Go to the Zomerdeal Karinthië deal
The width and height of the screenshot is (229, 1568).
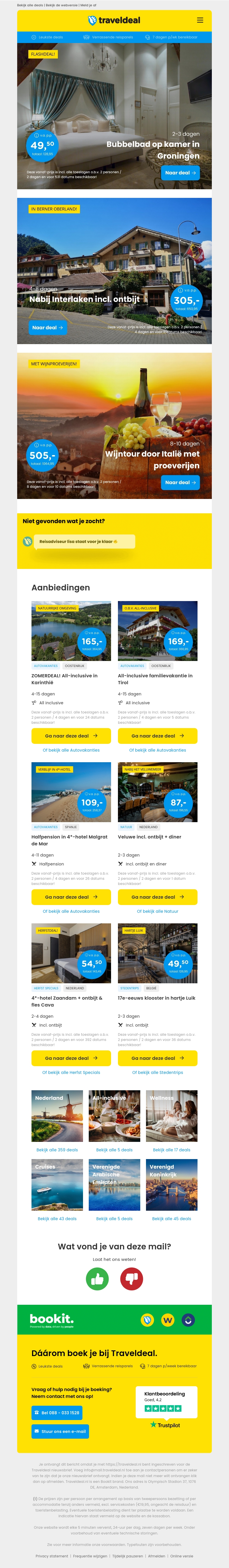click(x=71, y=735)
